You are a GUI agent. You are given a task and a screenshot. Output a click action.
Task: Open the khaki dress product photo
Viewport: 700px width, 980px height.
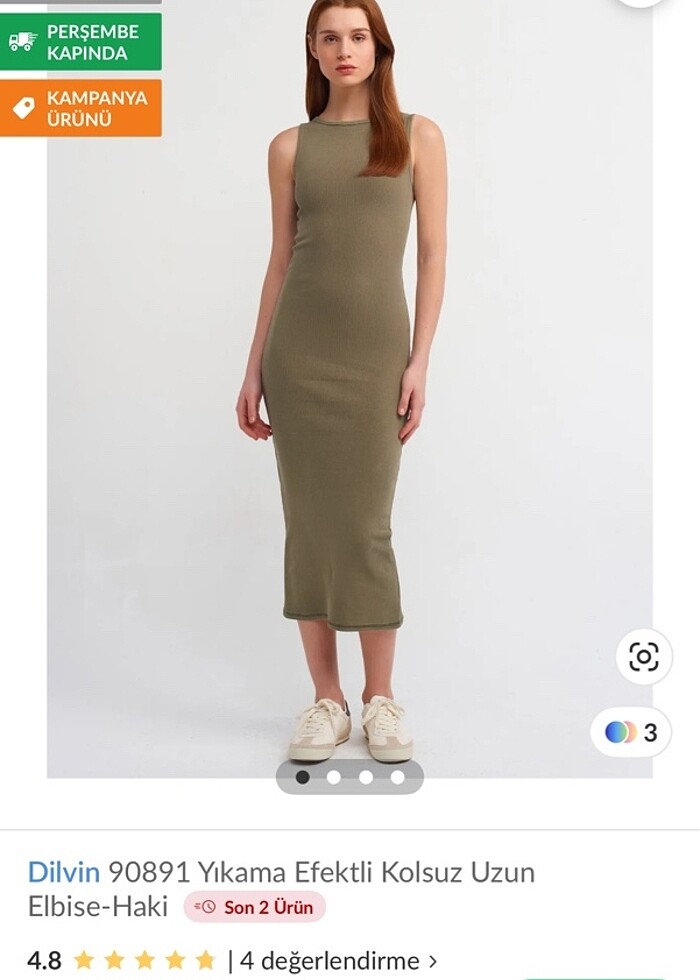[x=345, y=400]
